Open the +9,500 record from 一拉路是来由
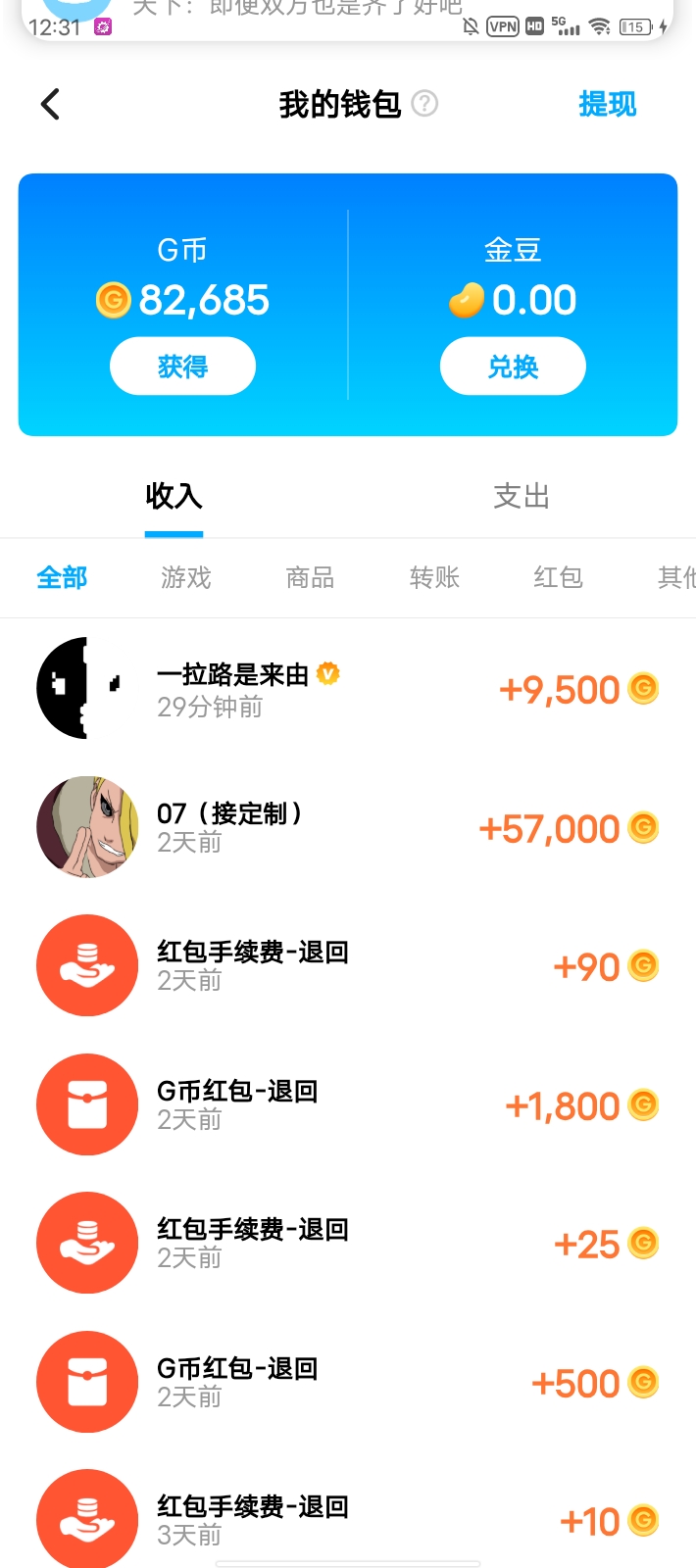696x1568 pixels. (x=348, y=689)
